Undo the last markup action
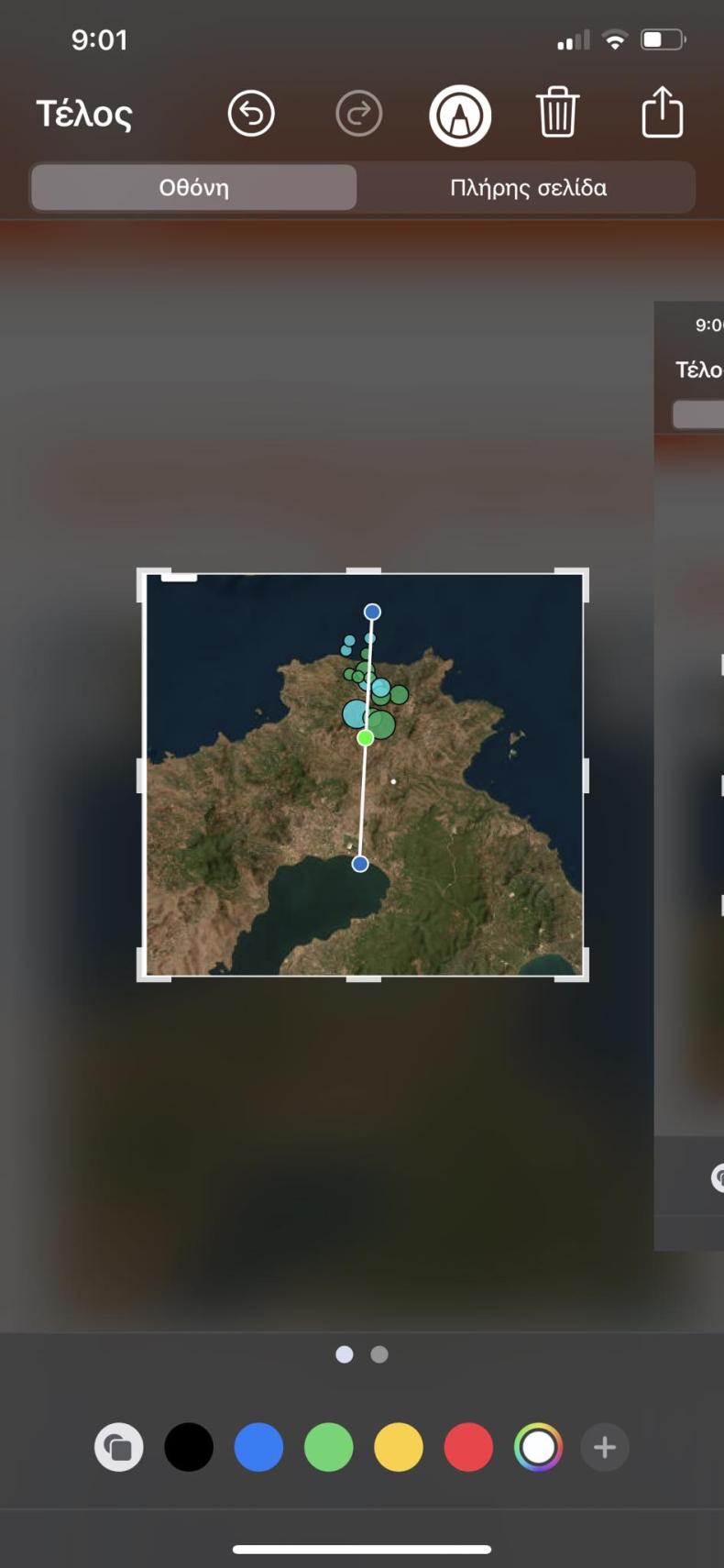The image size is (724, 1568). 251,115
